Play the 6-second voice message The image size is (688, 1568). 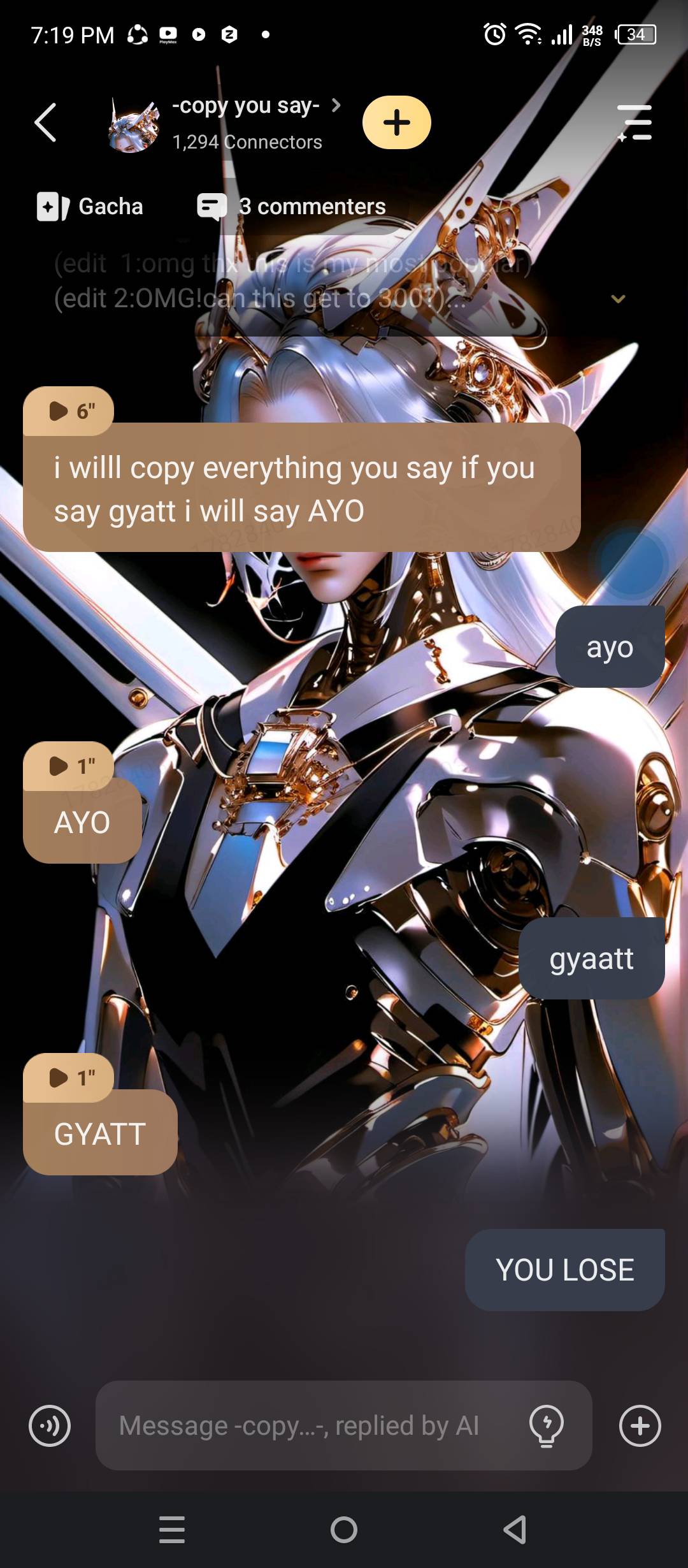pyautogui.click(x=69, y=411)
